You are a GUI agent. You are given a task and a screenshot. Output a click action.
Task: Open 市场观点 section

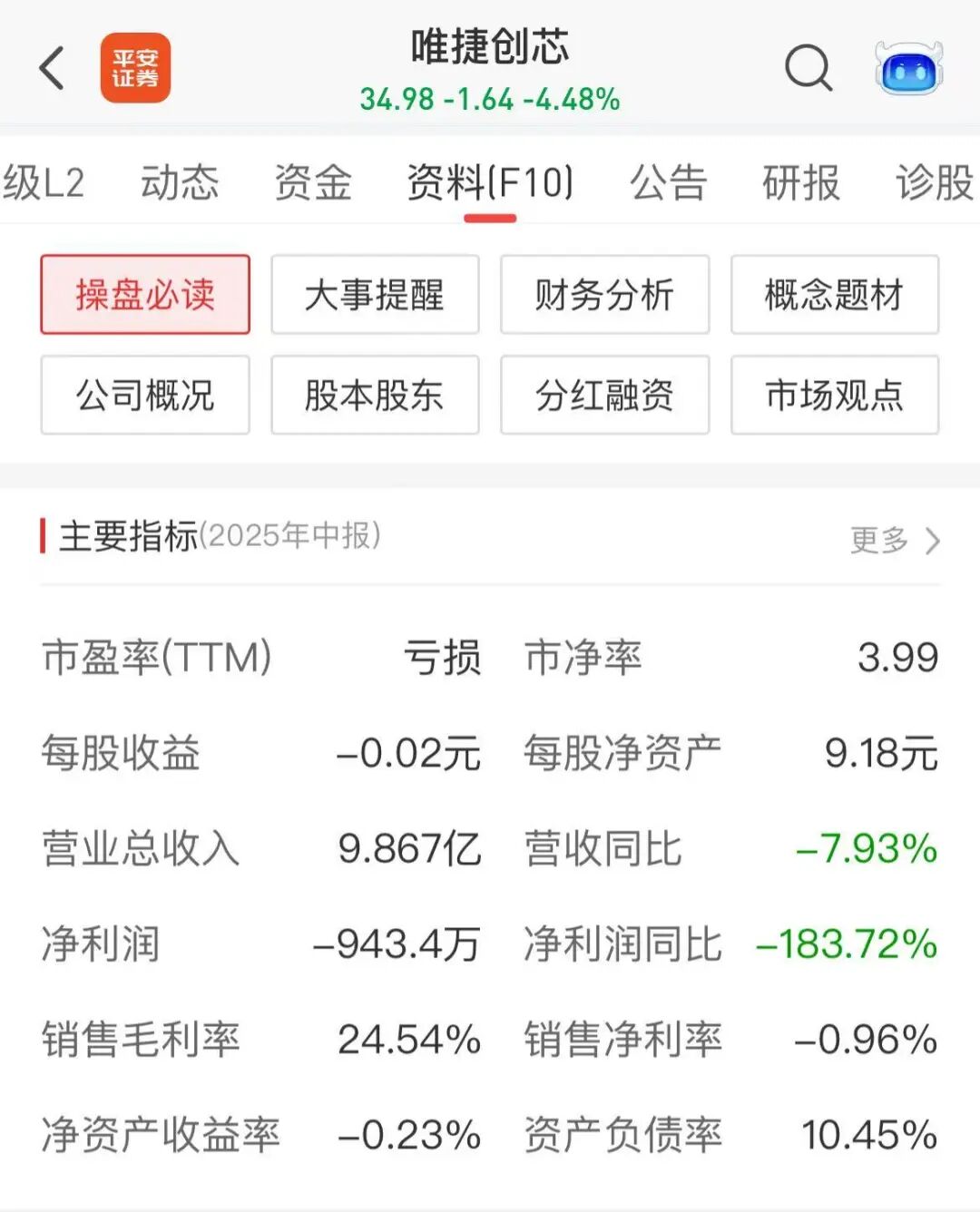pos(835,396)
